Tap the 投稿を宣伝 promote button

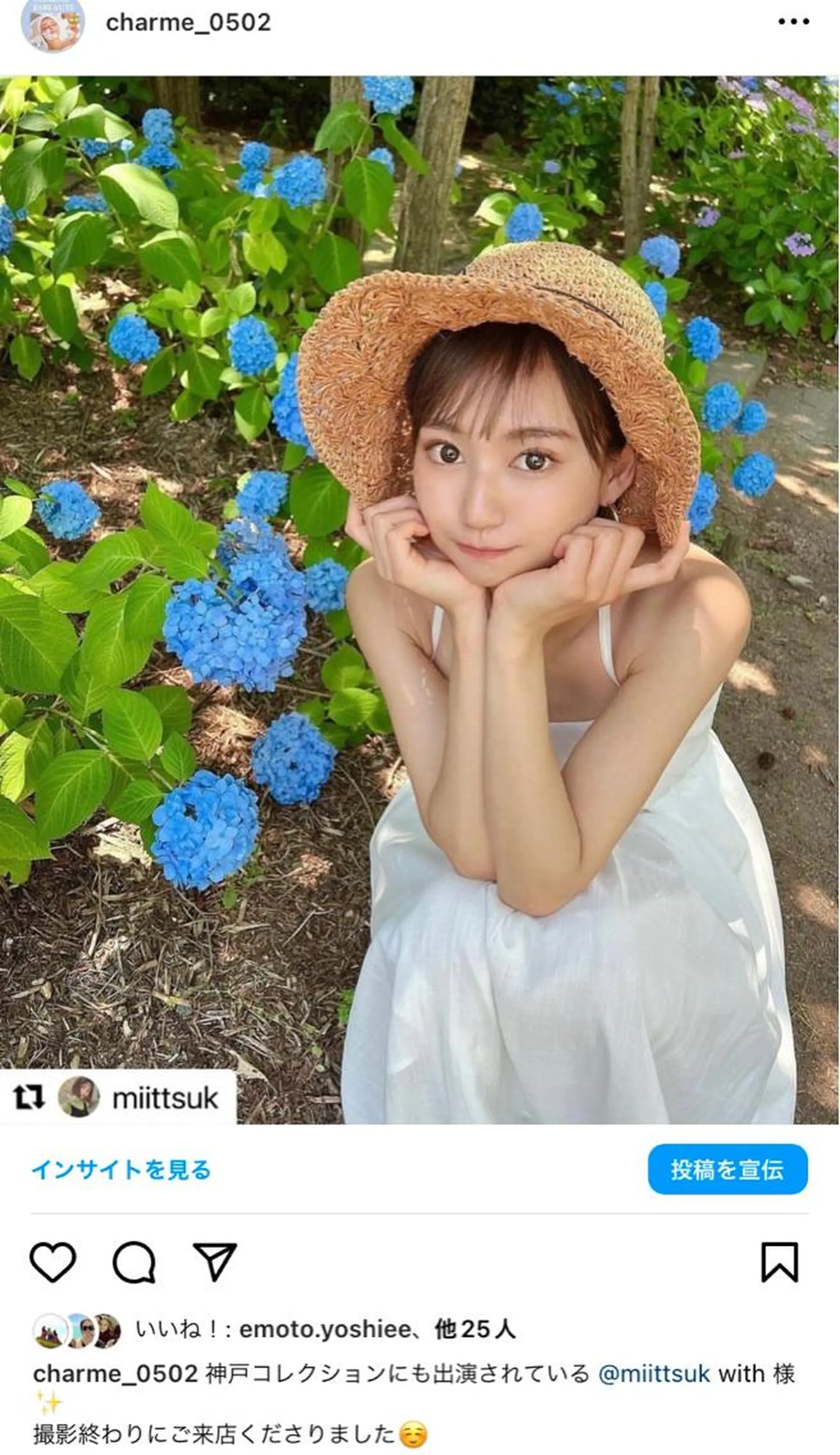727,1169
